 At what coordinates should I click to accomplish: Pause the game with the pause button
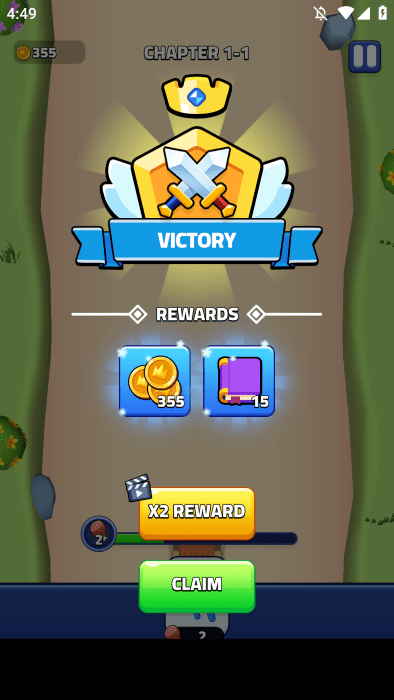coord(365,57)
